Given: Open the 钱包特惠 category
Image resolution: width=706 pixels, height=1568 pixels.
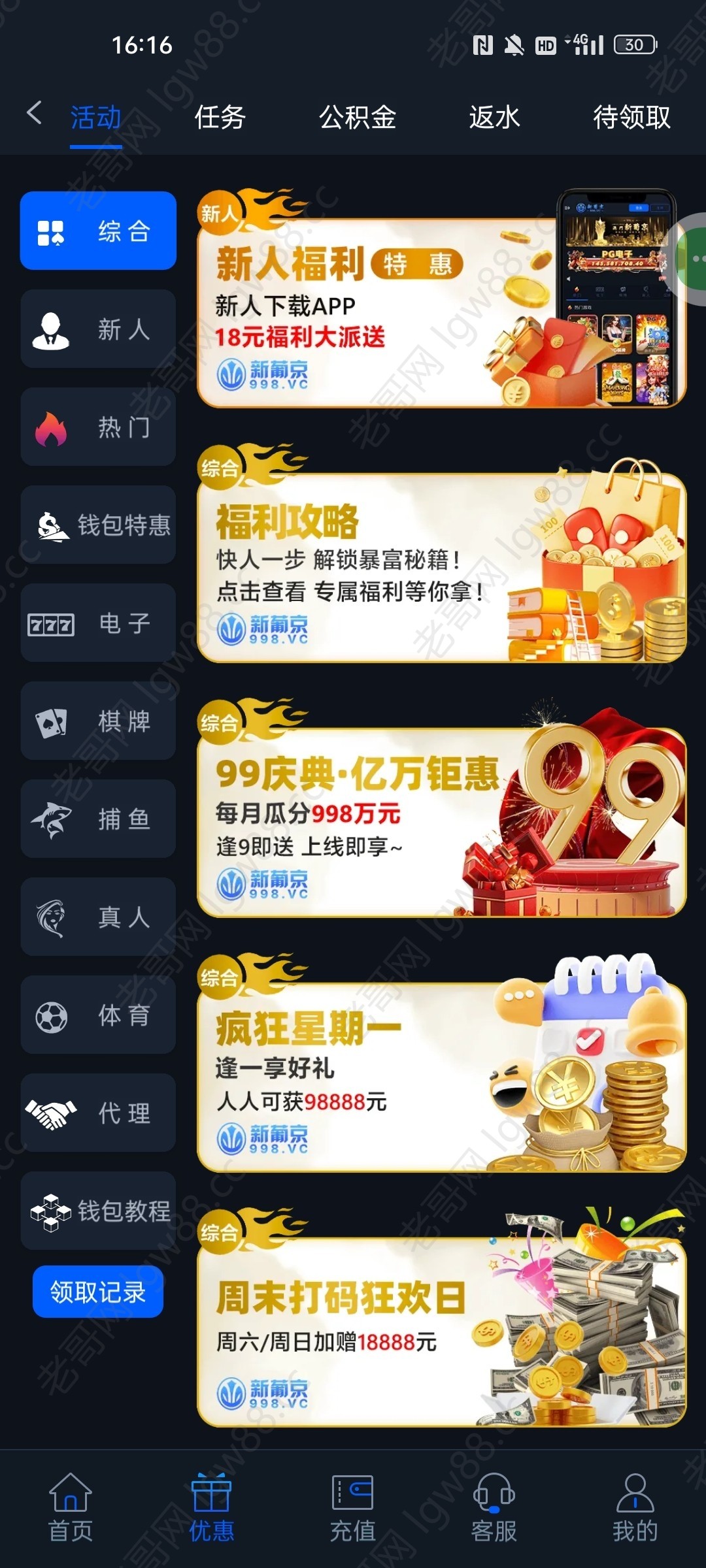Looking at the screenshot, I should 98,525.
